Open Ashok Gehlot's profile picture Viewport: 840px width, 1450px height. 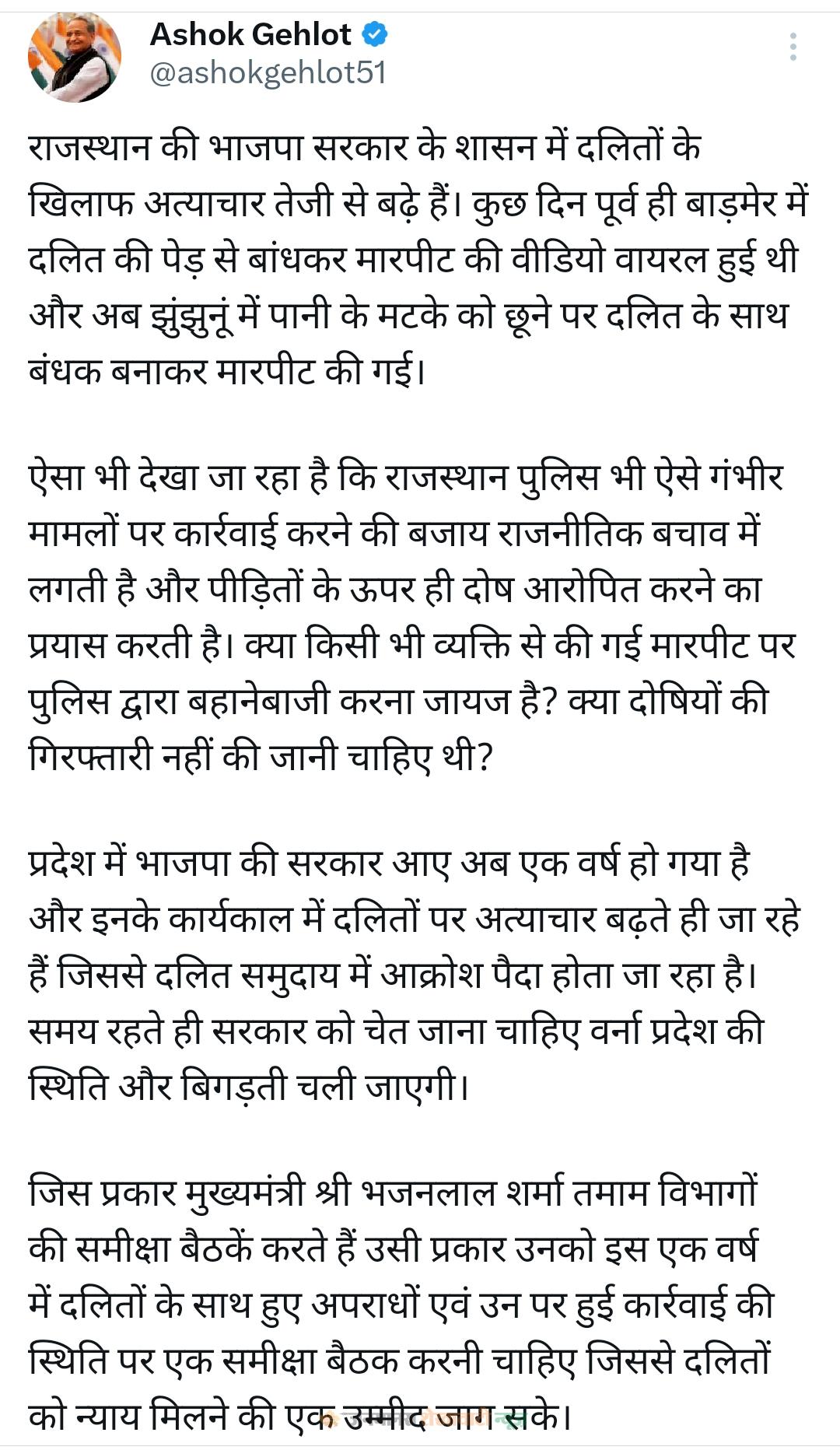(74, 56)
